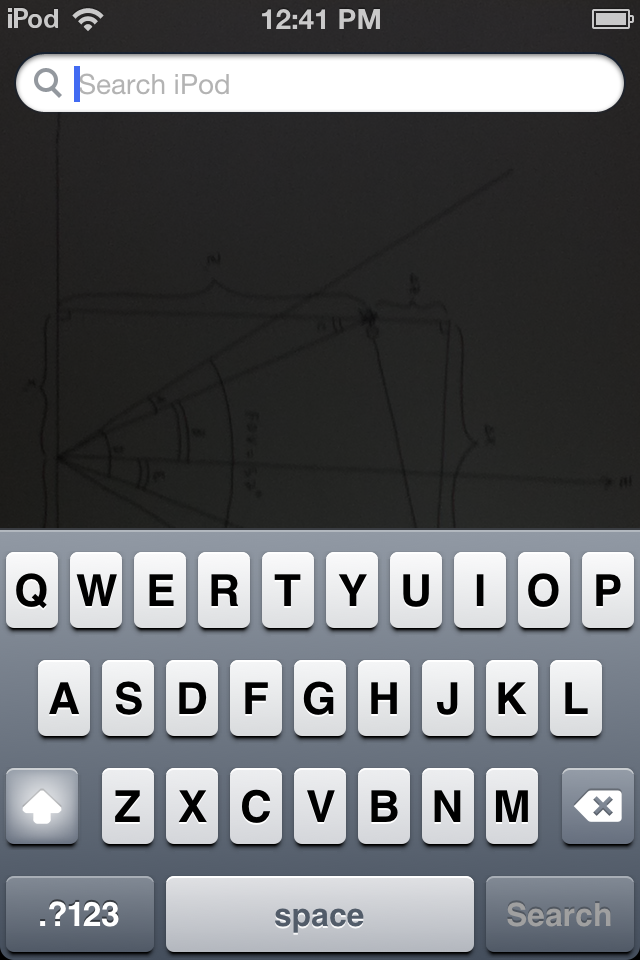Type the letter Q key

tap(32, 591)
